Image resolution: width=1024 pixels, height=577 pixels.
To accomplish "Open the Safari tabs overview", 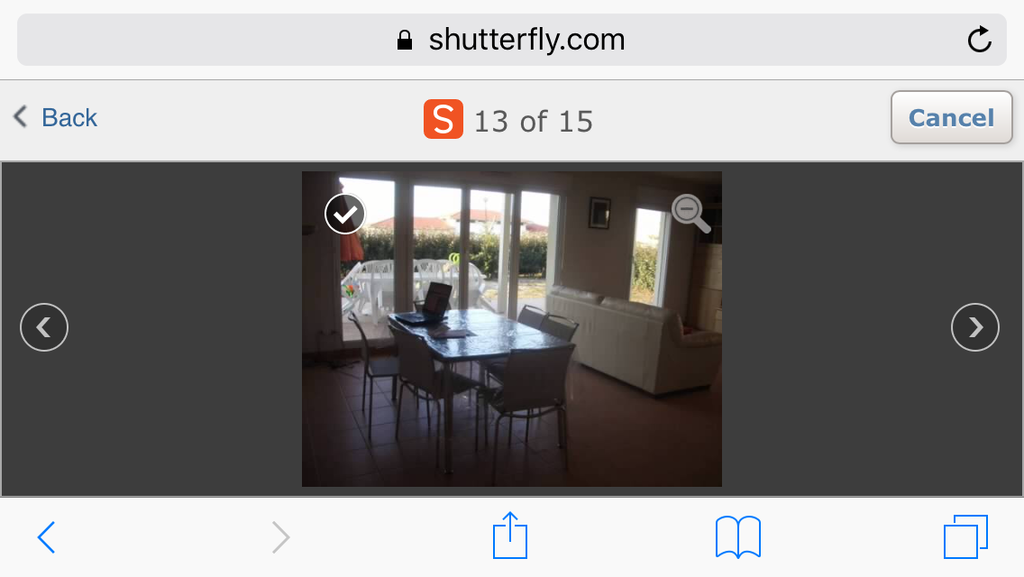I will [x=965, y=537].
